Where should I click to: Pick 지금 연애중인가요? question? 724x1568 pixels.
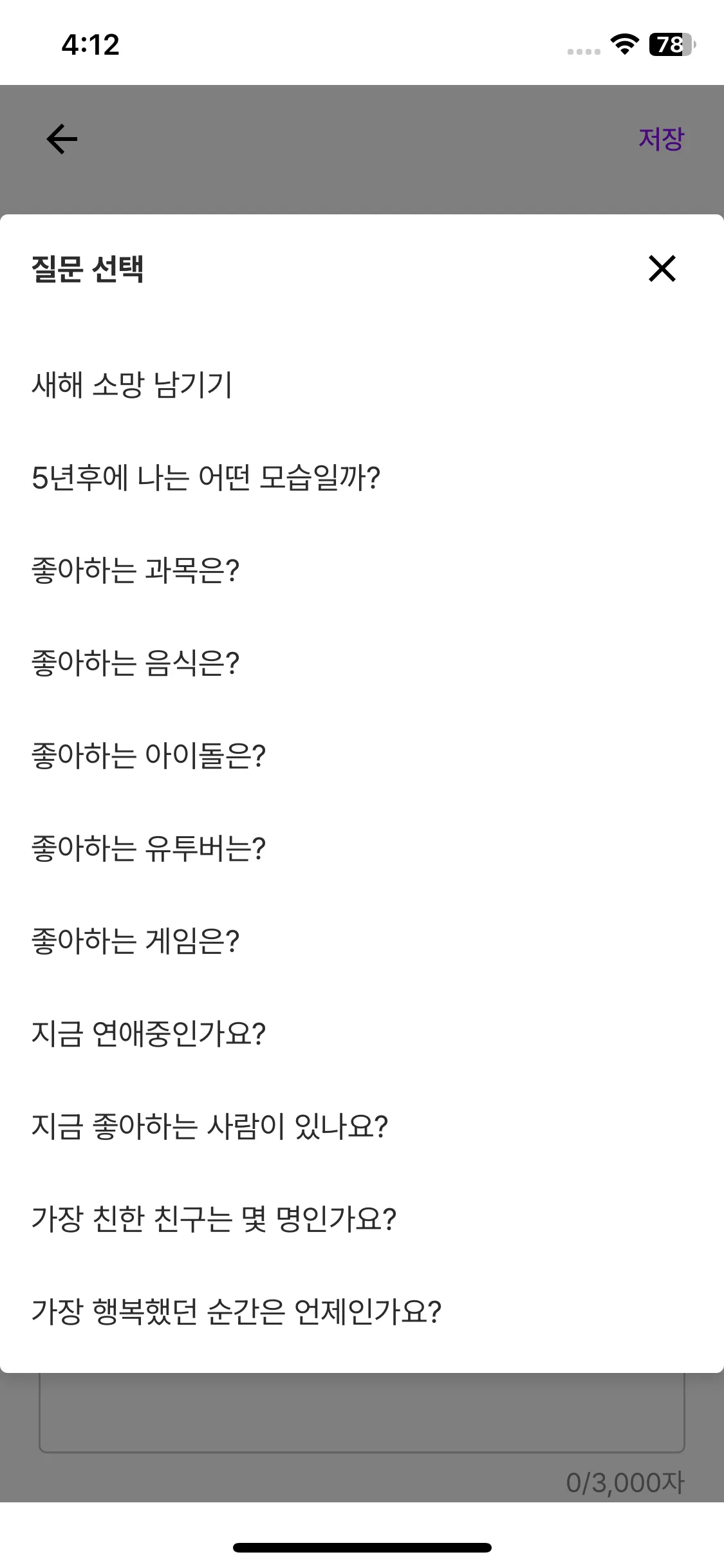[x=149, y=1034]
